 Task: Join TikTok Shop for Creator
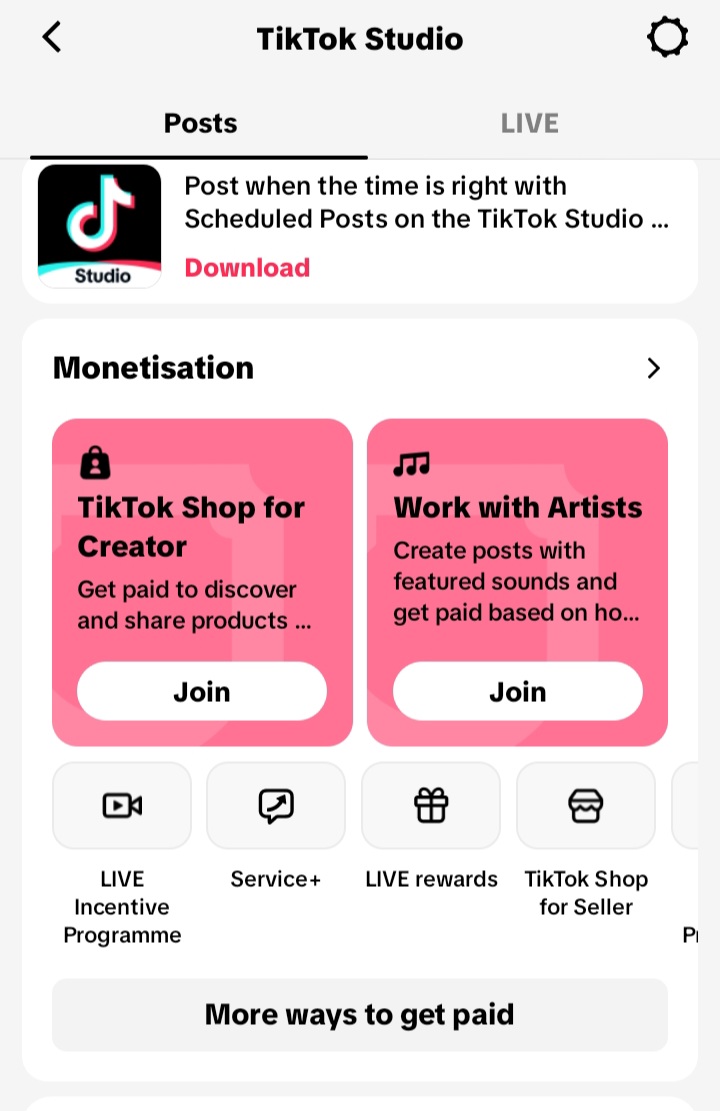[x=202, y=692]
